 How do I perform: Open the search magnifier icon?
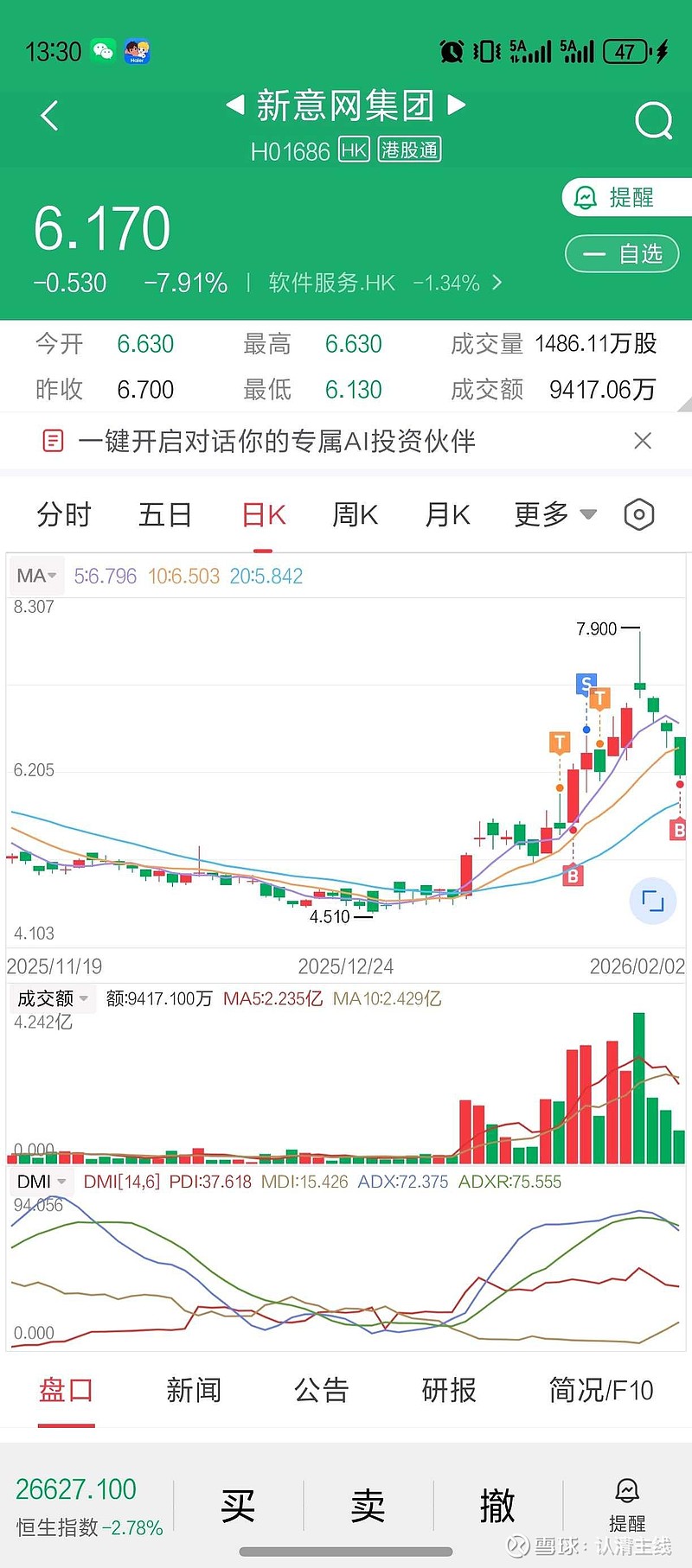pyautogui.click(x=653, y=120)
